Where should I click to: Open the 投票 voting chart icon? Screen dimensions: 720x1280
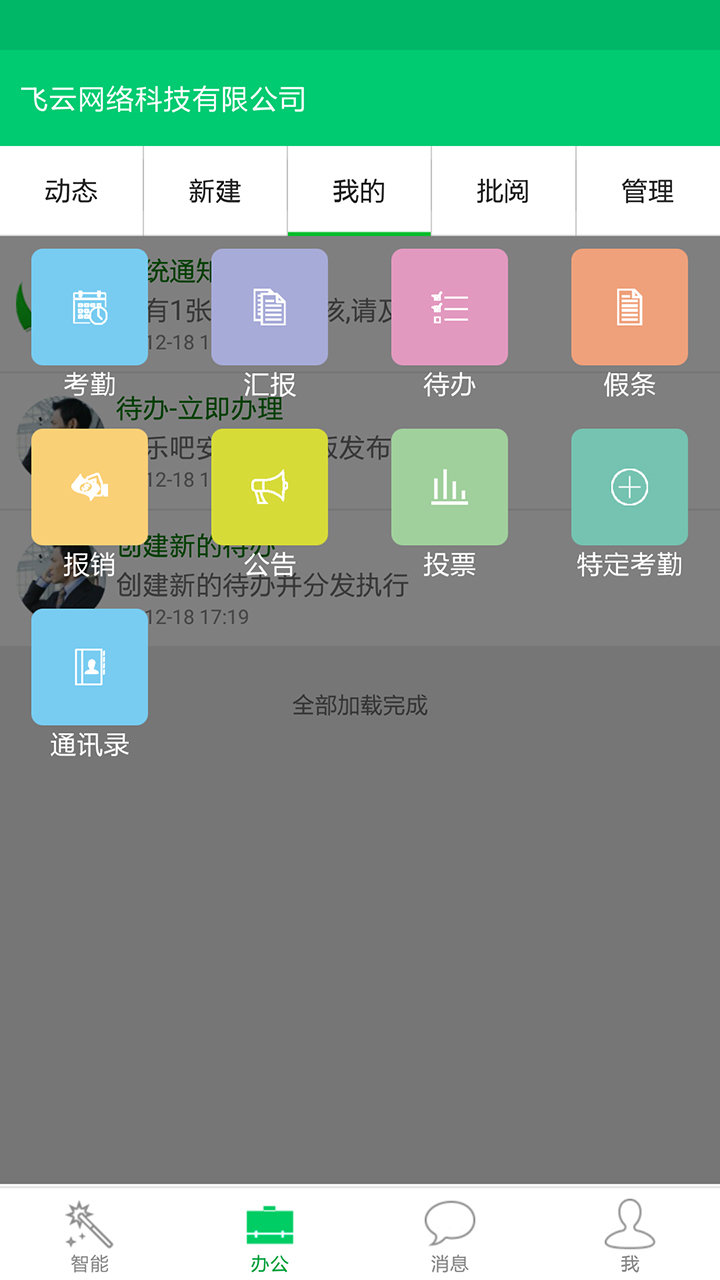(x=449, y=486)
